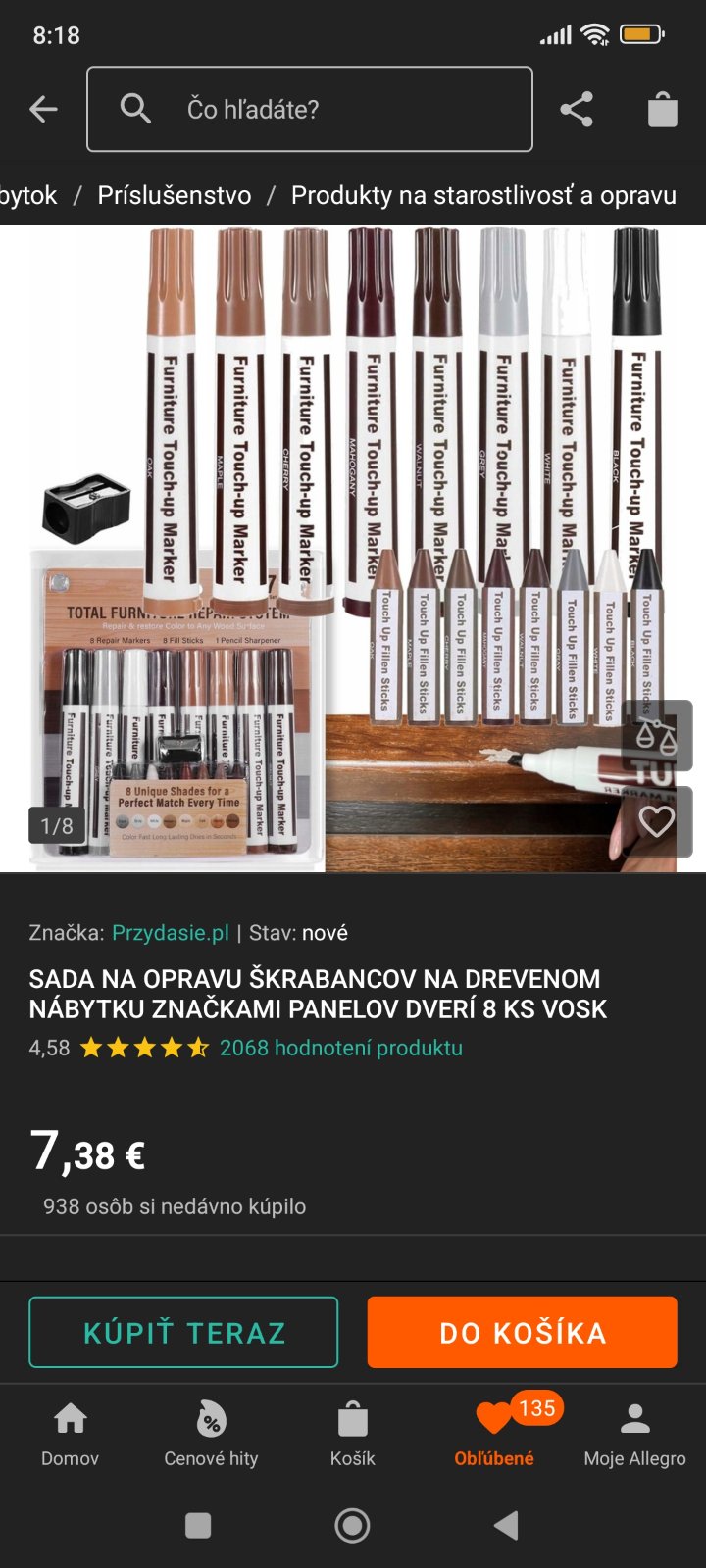Open the Cenové hity tab
Screen dimensions: 706x1568
tap(211, 1433)
